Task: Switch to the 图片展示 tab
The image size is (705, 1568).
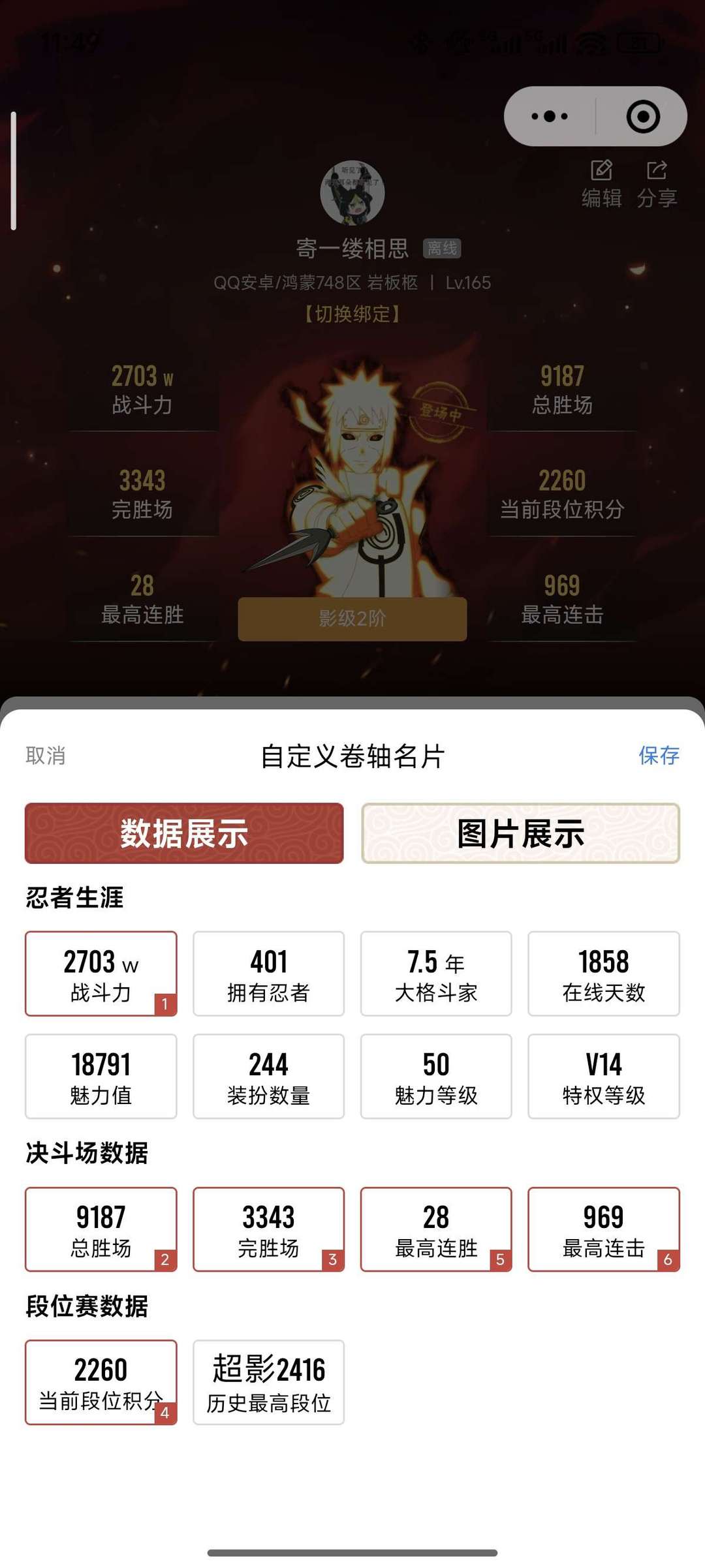Action: pyautogui.click(x=520, y=833)
